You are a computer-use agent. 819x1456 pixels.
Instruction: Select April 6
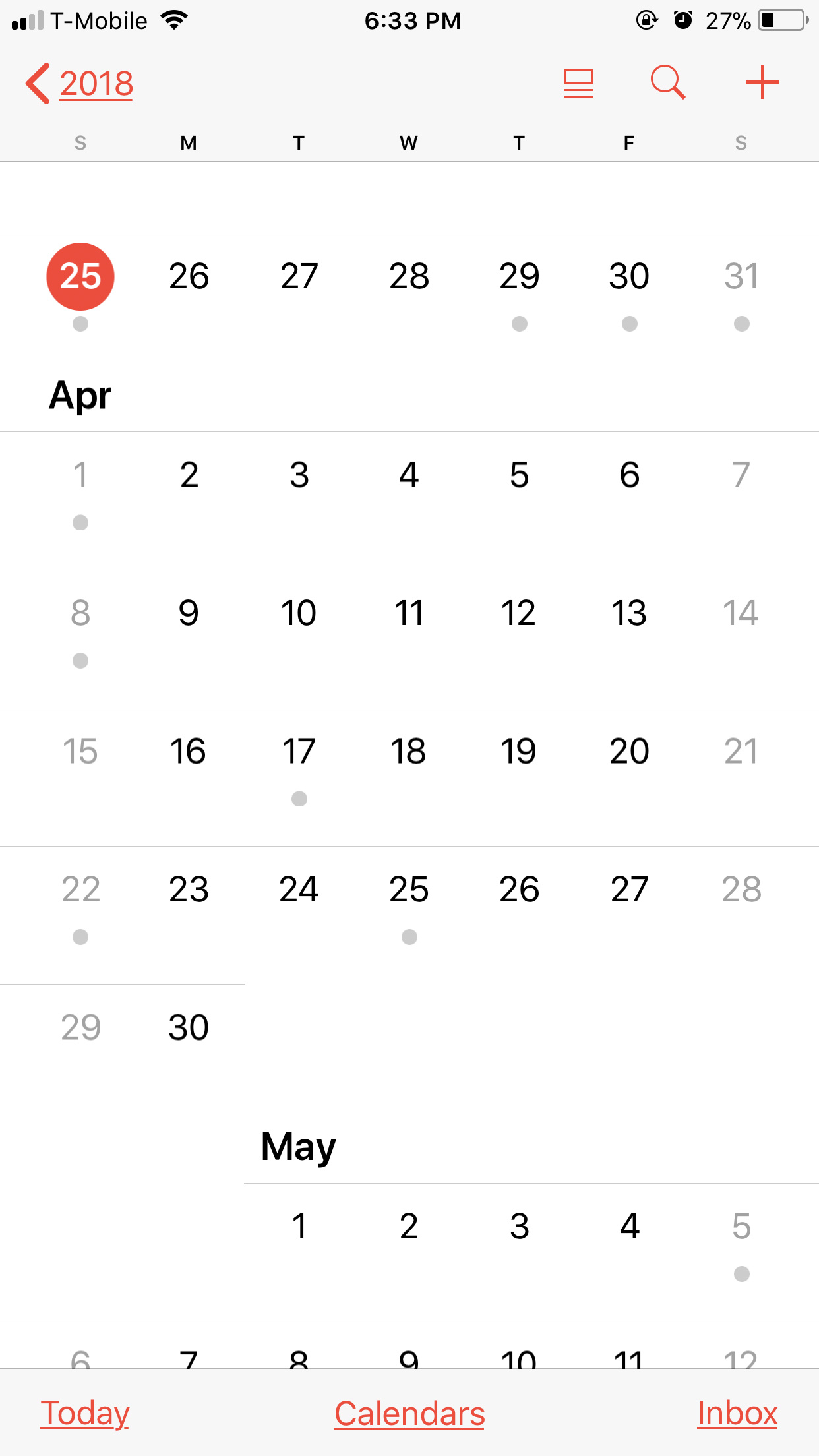pos(629,475)
